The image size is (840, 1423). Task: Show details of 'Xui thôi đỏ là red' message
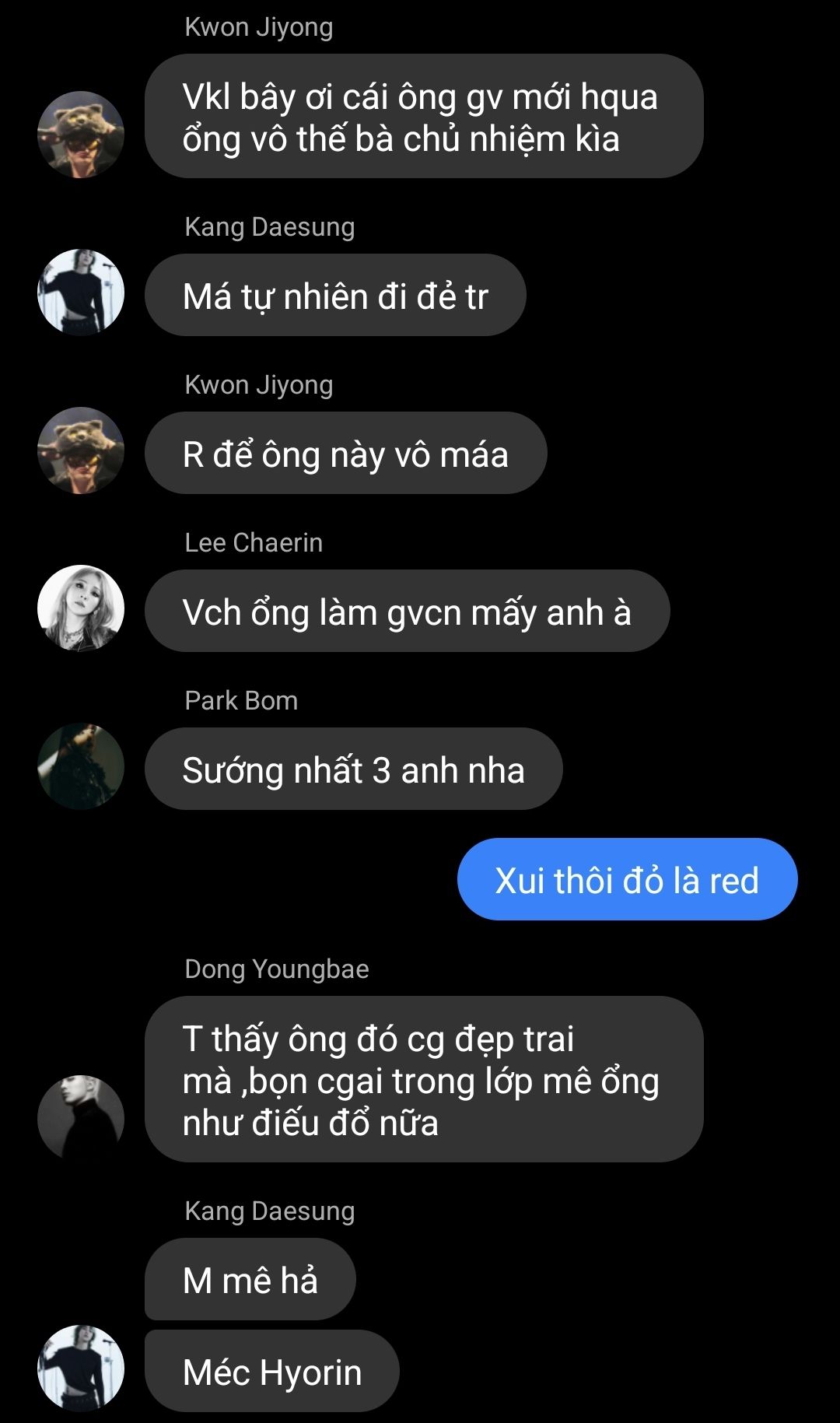627,879
